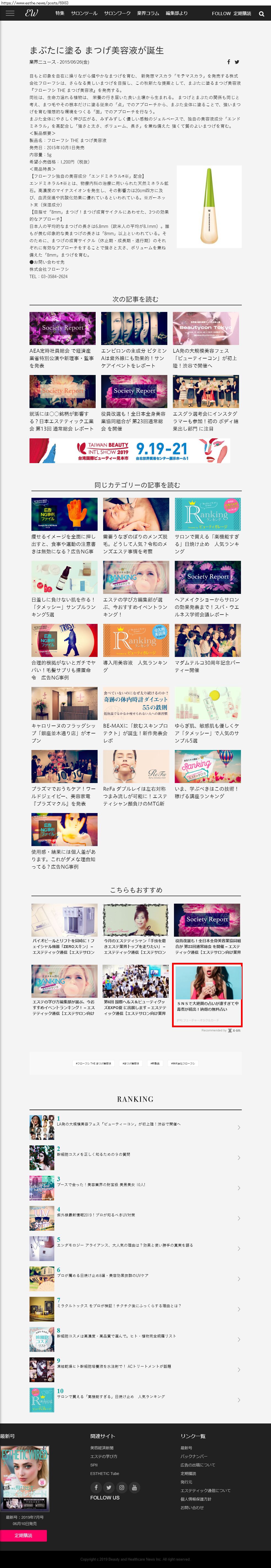Open お問い合わせ footer link
The width and height of the screenshot is (271, 1568).
point(192,1507)
